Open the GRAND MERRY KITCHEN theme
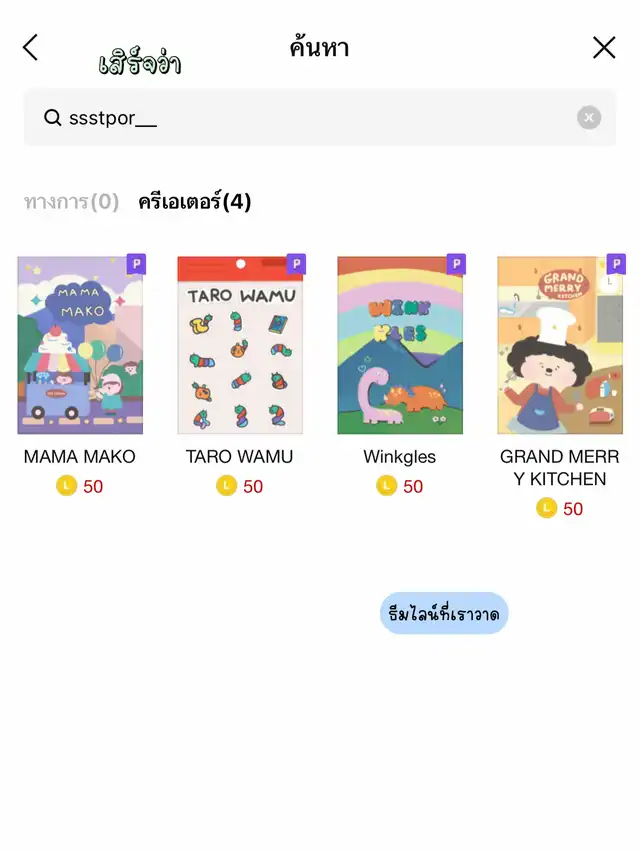Viewport: 640px width, 853px height. (x=560, y=345)
